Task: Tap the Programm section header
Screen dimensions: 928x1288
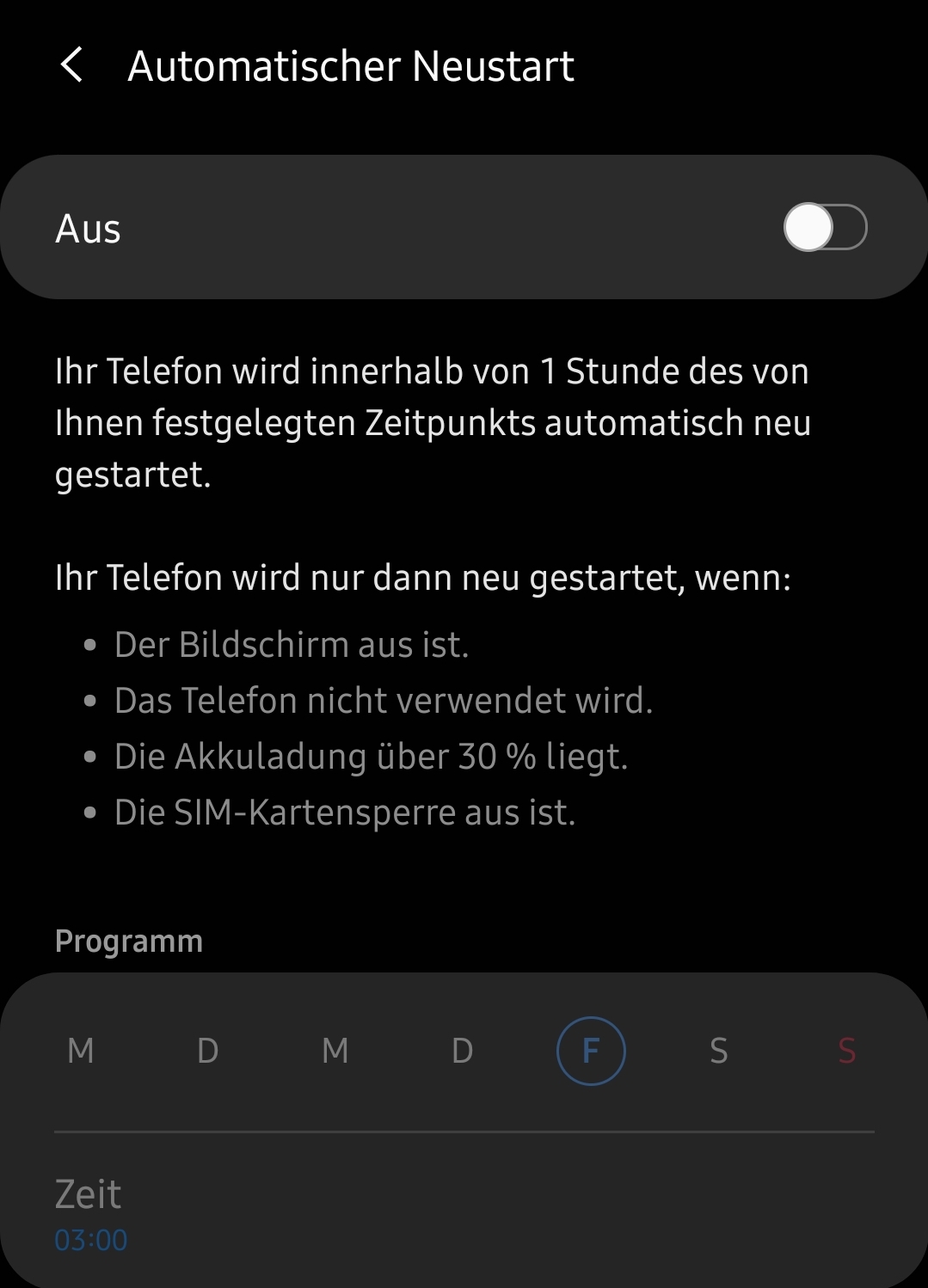Action: click(x=128, y=941)
